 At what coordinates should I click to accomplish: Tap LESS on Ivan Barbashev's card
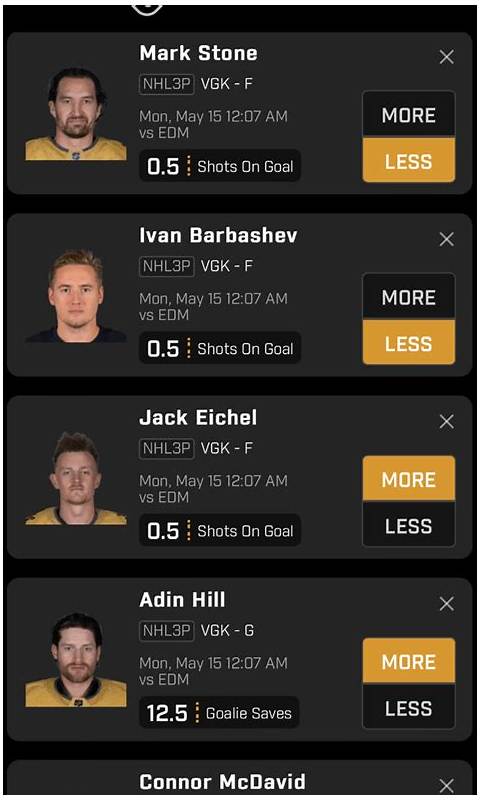[x=409, y=342]
